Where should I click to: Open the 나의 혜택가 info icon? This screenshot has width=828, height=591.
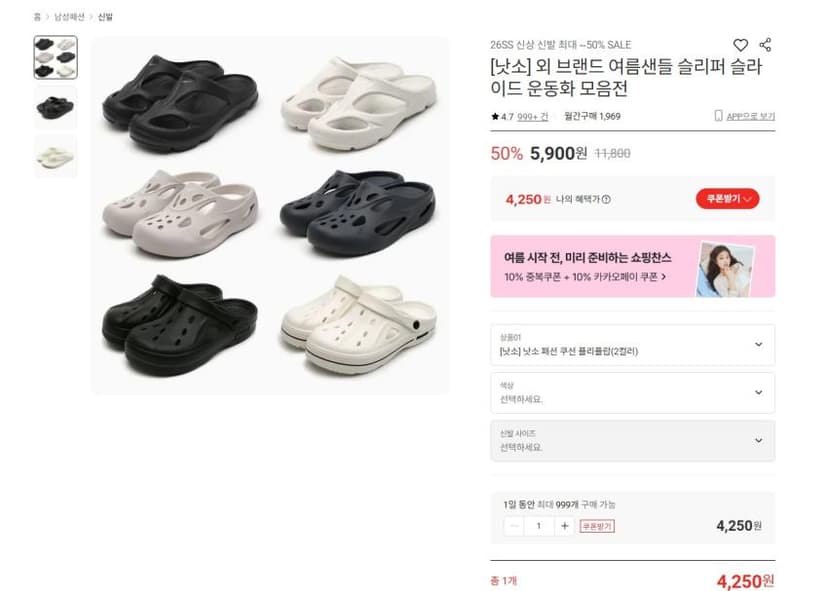point(606,199)
